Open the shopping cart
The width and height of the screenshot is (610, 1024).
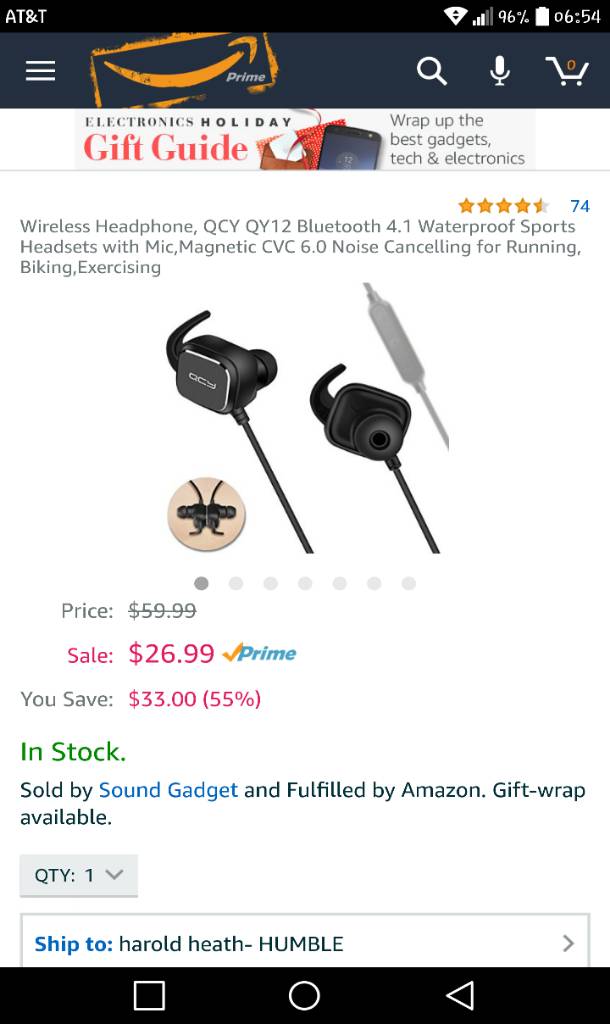pyautogui.click(x=567, y=71)
